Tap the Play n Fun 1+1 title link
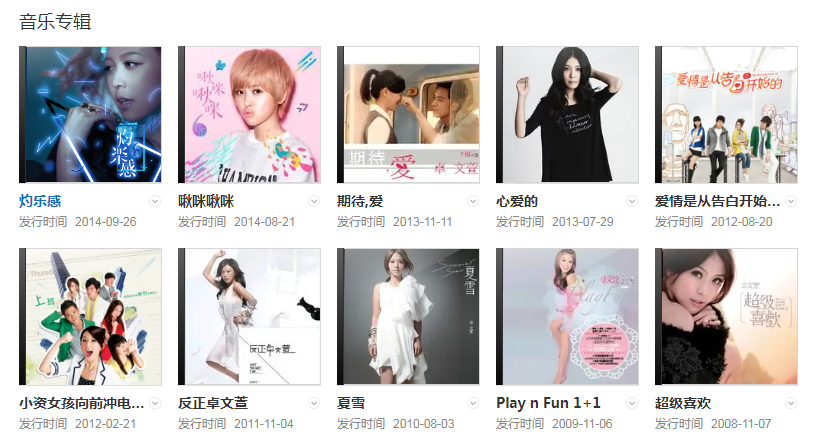 548,403
